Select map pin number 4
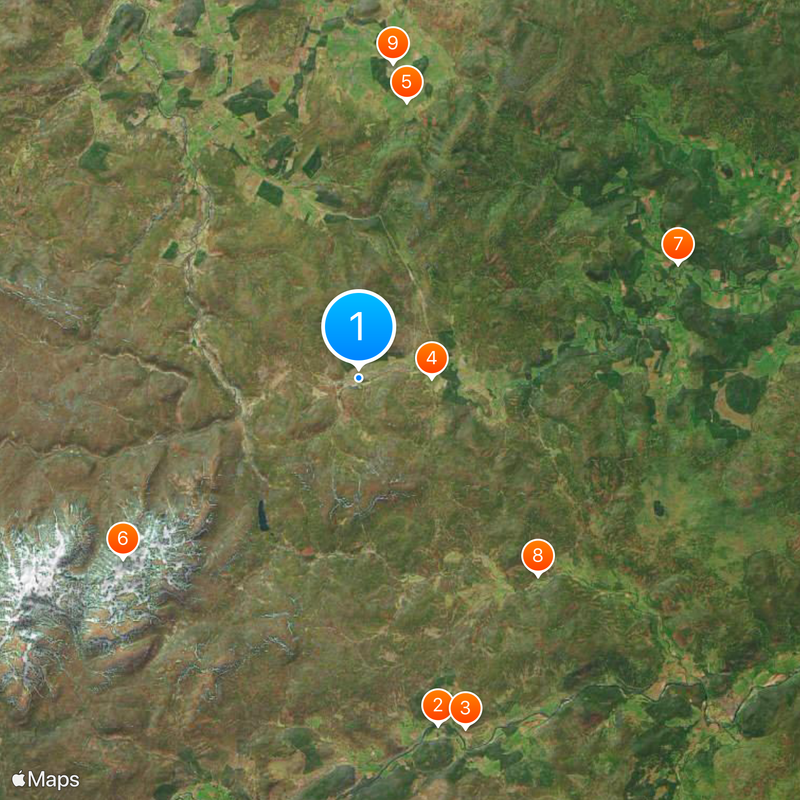 pyautogui.click(x=431, y=358)
